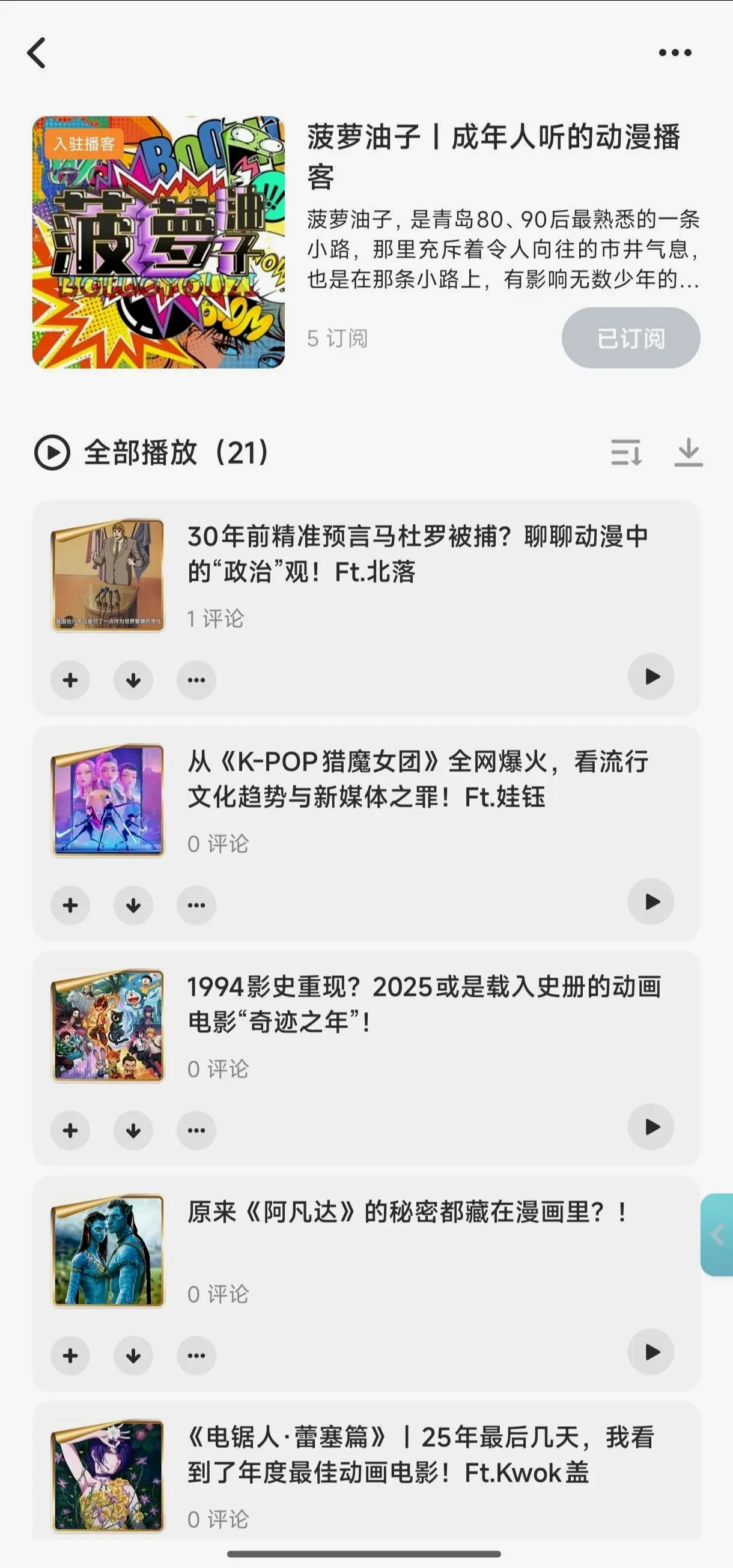Viewport: 733px width, 1568px height.
Task: Open the 1994影史重现 episode
Action: tap(423, 1003)
